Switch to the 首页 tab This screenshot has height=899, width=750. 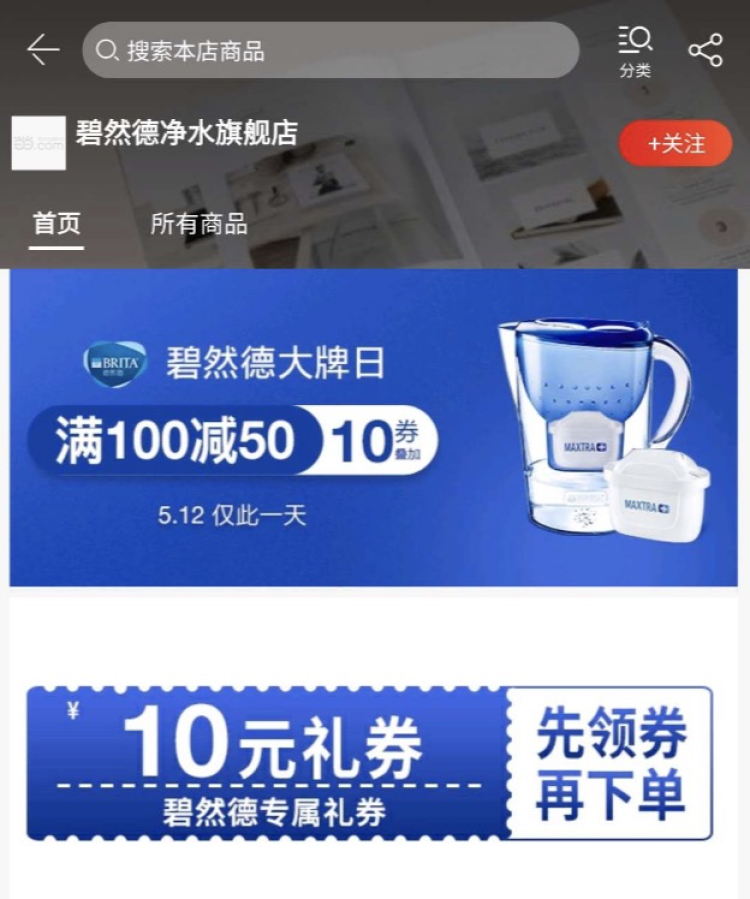pos(56,224)
